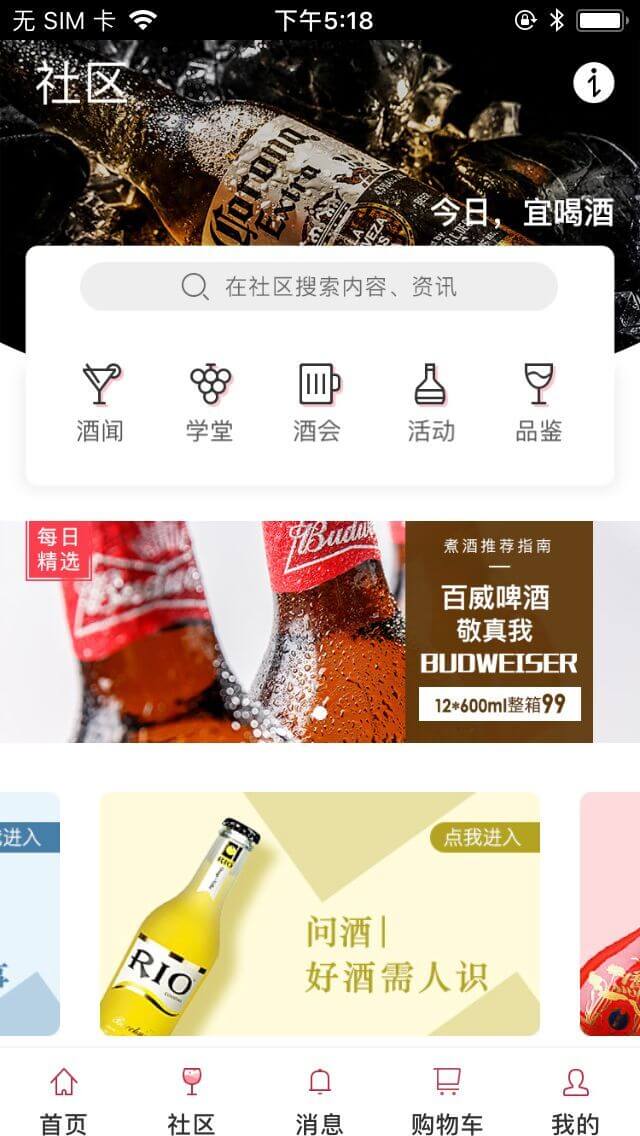Open the 酒会 category
This screenshot has width=640, height=1136.
point(318,403)
